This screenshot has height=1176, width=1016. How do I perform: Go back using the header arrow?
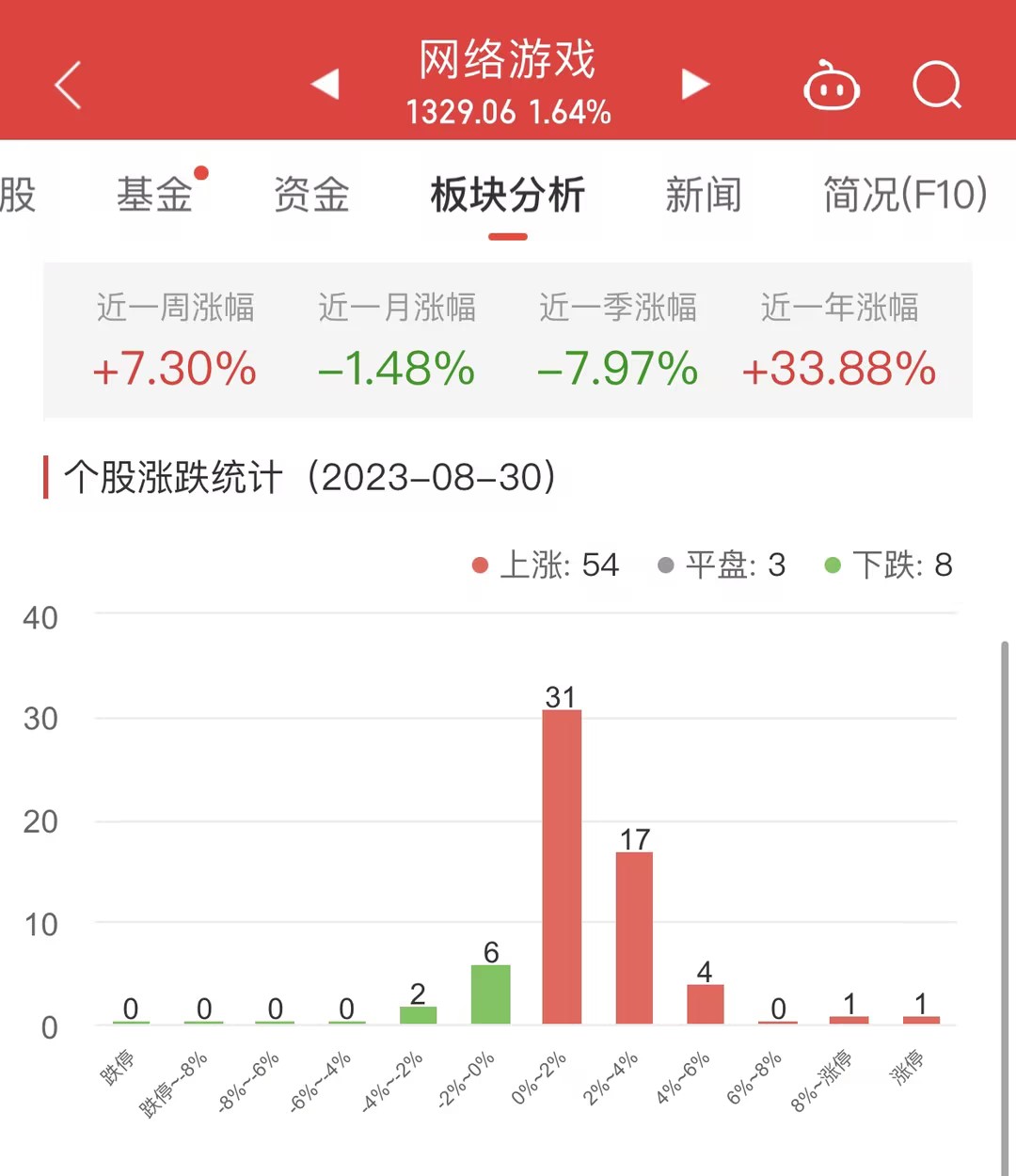(x=68, y=86)
